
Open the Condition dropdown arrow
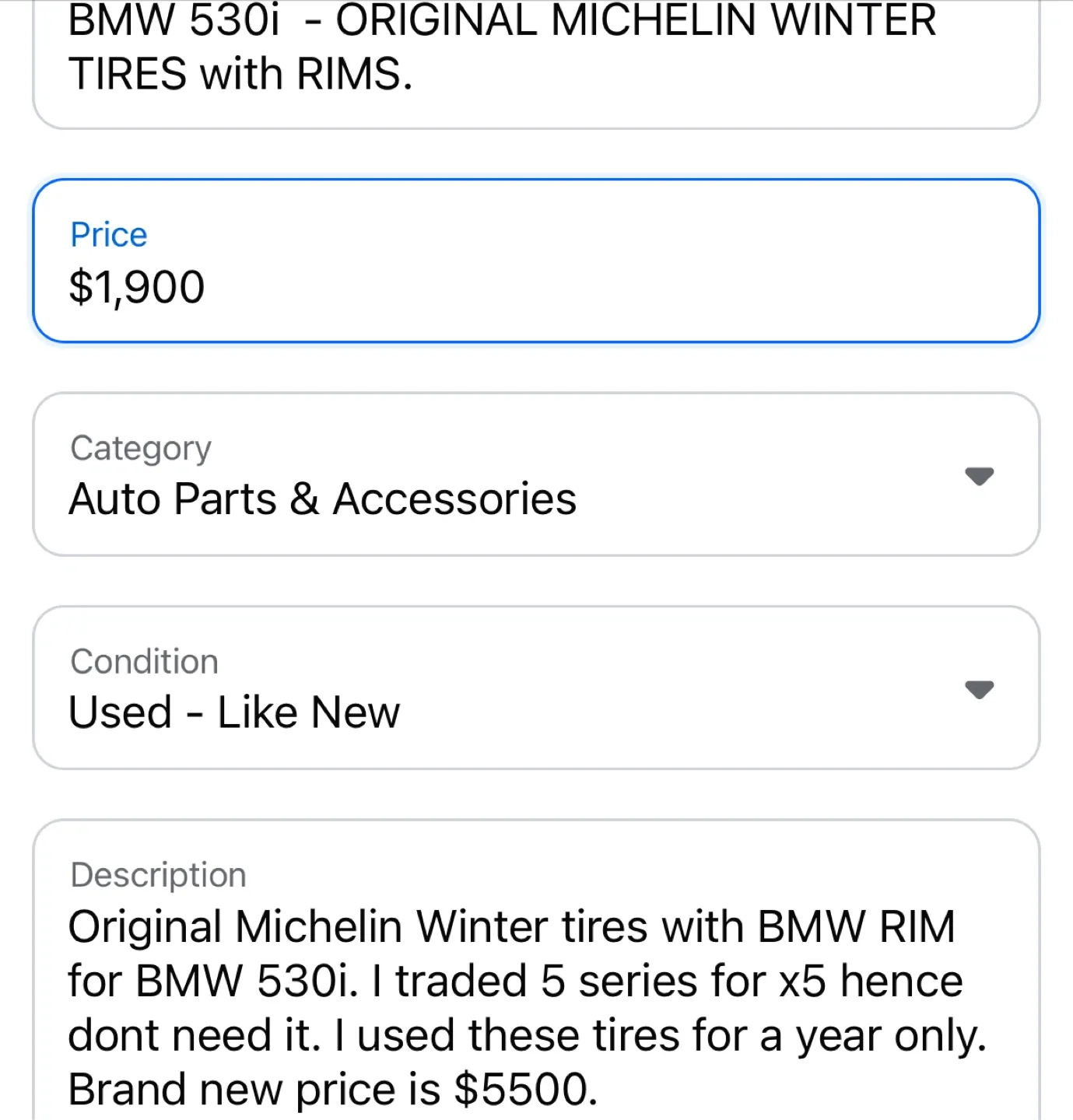(980, 690)
